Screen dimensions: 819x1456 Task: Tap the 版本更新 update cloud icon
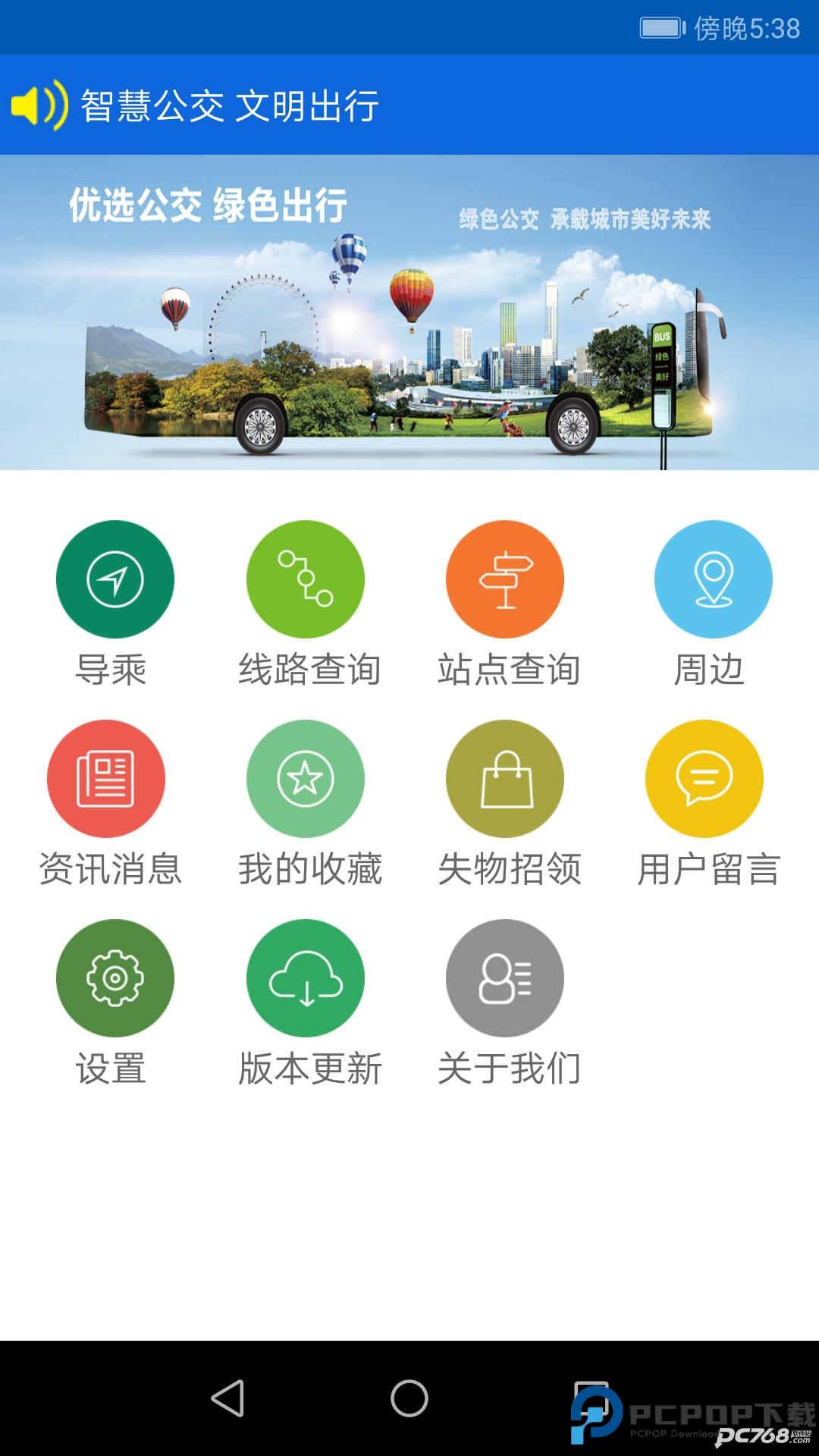305,978
